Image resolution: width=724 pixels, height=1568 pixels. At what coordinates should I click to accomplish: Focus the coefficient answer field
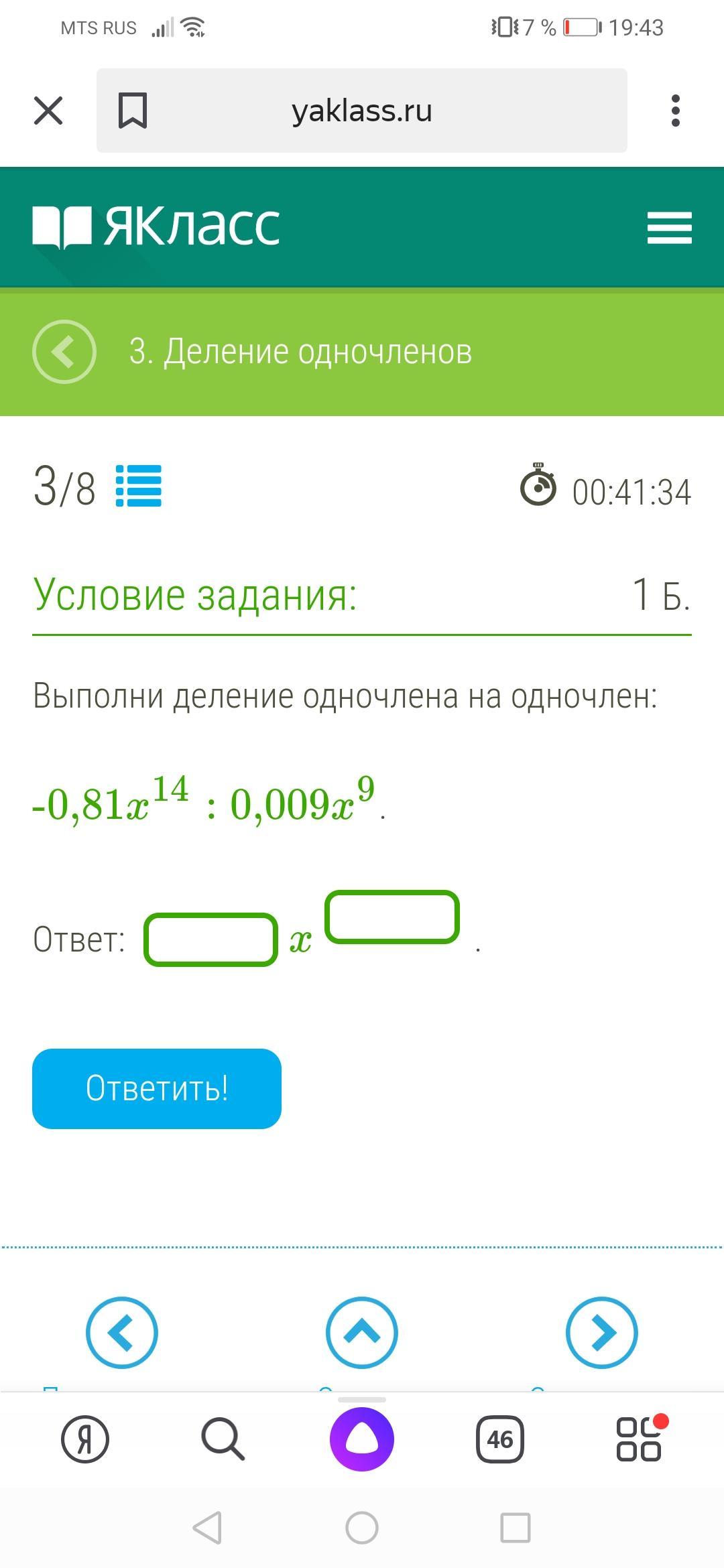211,939
